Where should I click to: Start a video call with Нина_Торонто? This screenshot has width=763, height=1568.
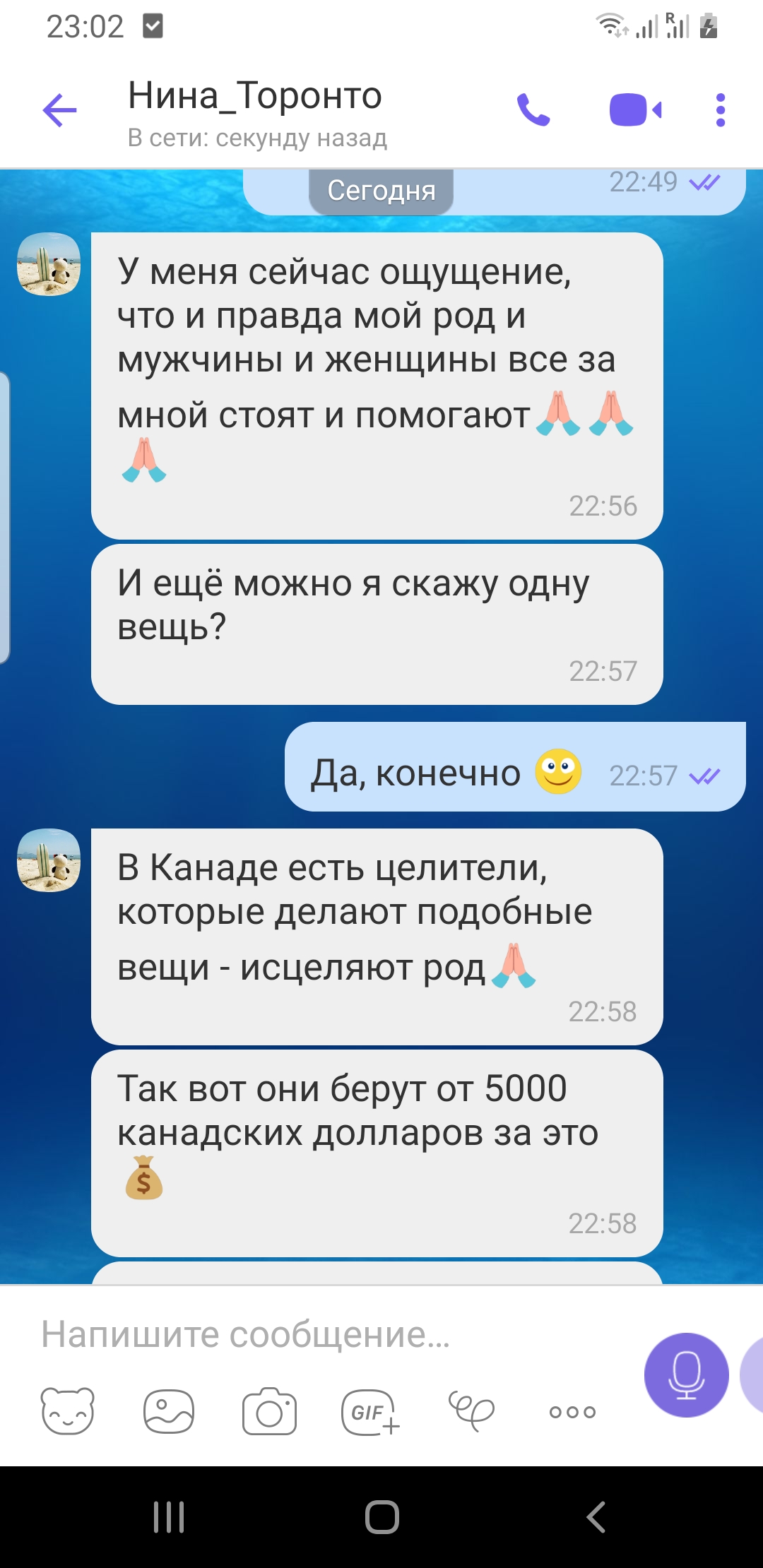635,110
